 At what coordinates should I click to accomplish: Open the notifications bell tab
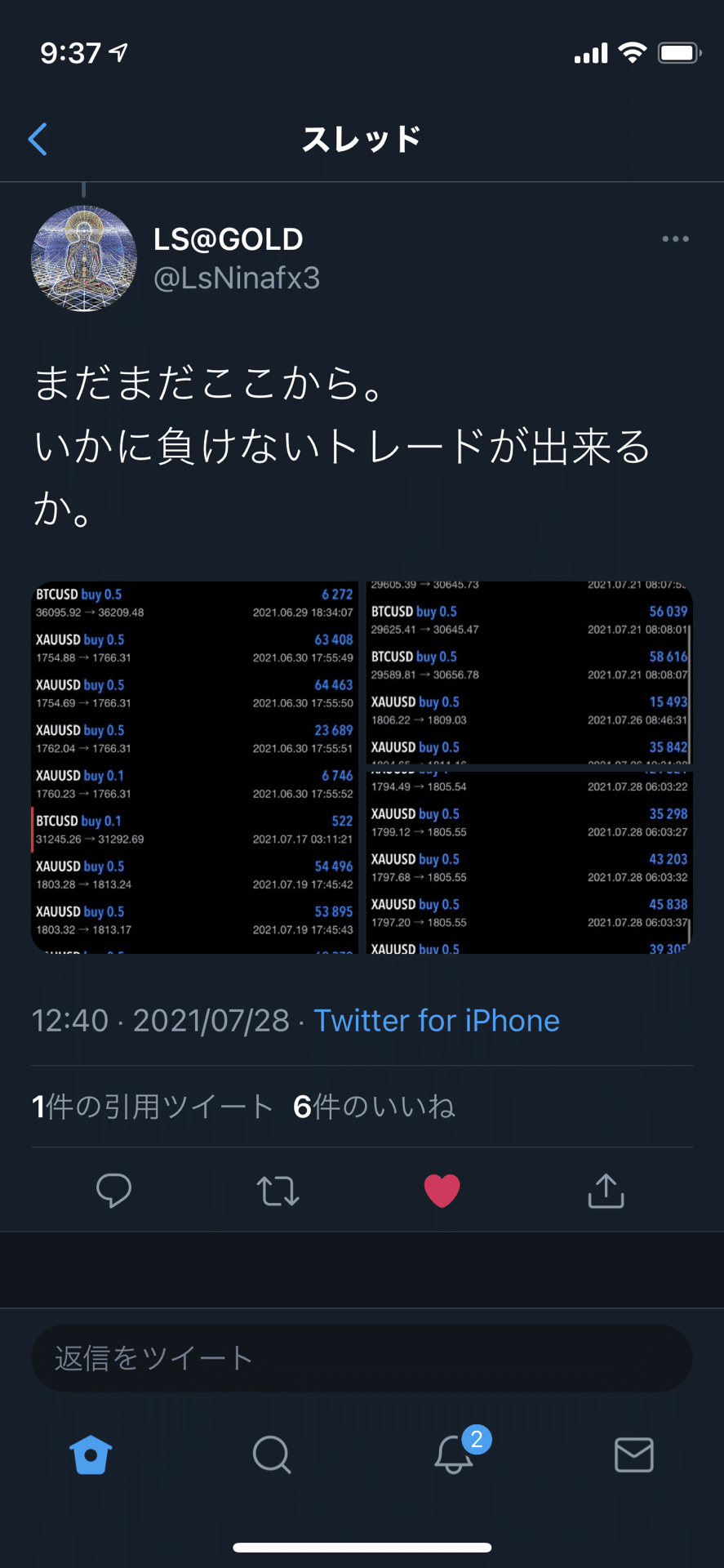(x=454, y=1454)
